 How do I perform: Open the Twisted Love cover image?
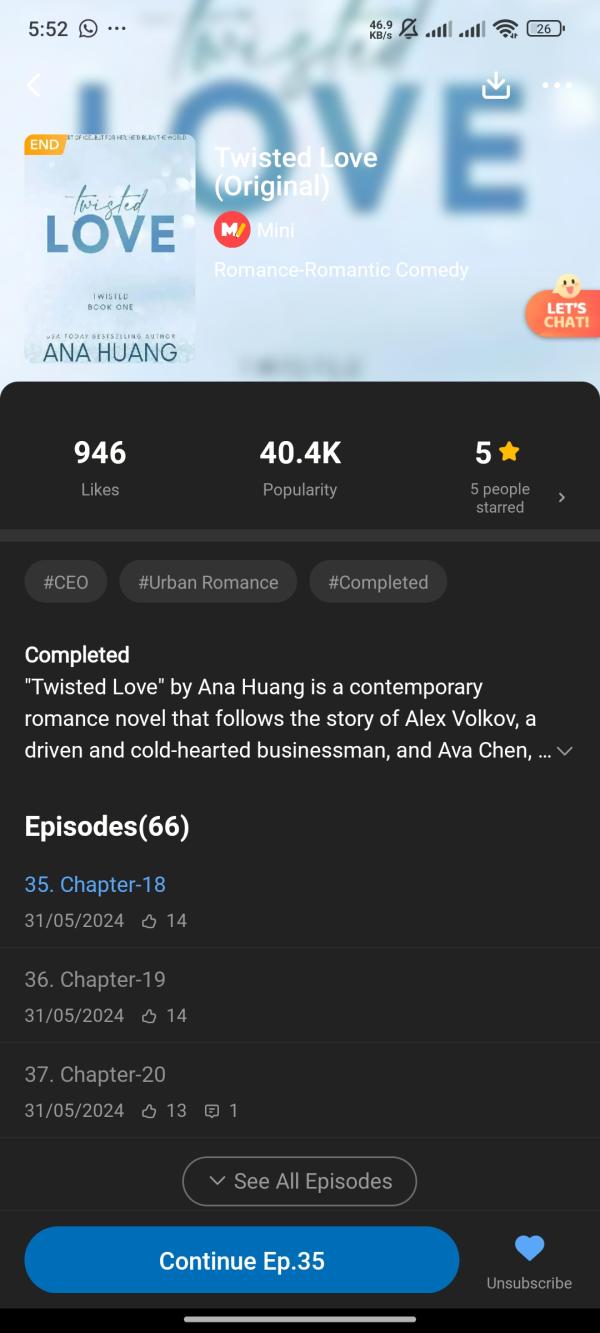tap(110, 248)
